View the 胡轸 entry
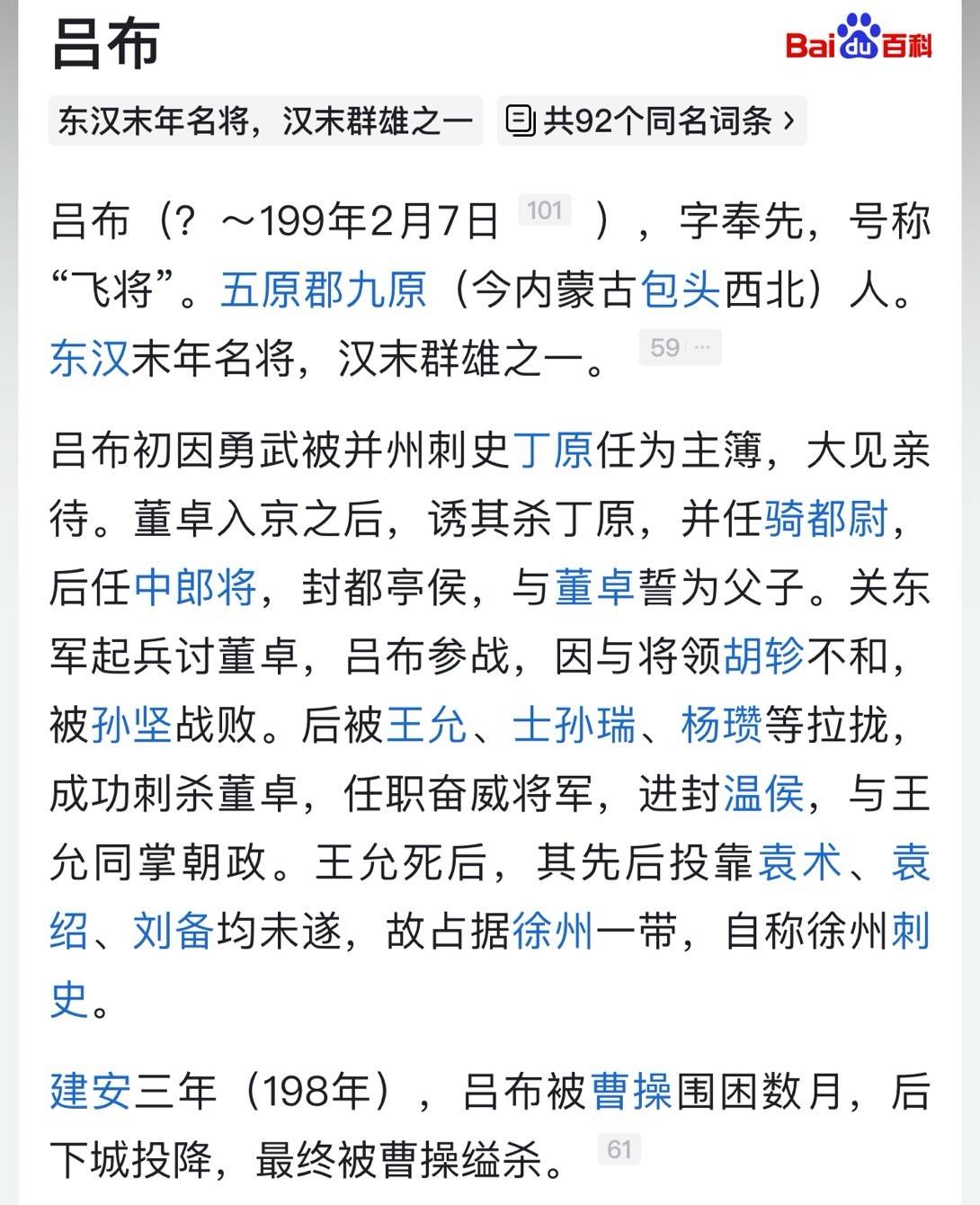This screenshot has width=980, height=1205. pyautogui.click(x=763, y=656)
